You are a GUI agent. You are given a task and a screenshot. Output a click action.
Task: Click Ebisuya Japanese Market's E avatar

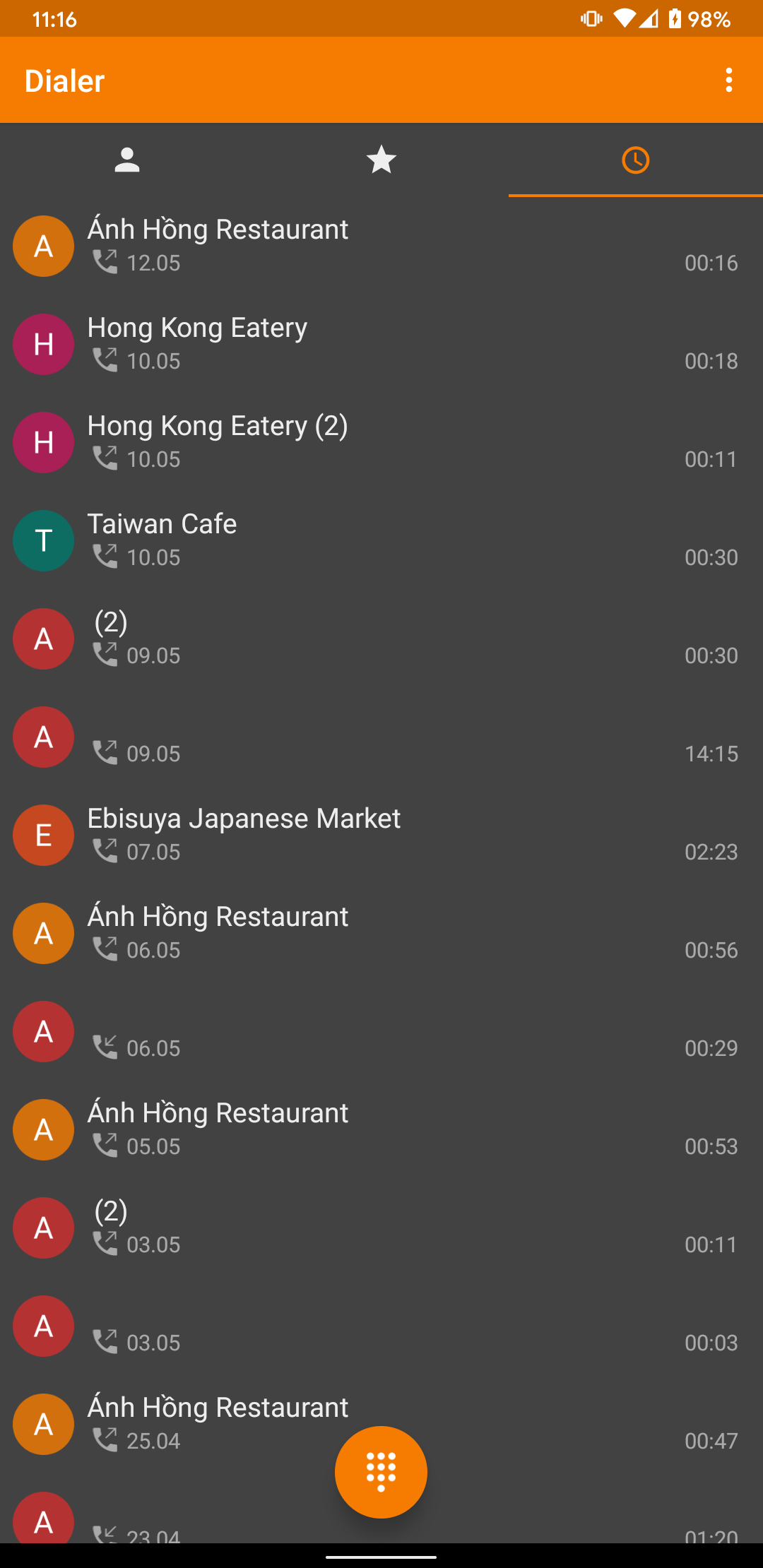click(x=43, y=835)
